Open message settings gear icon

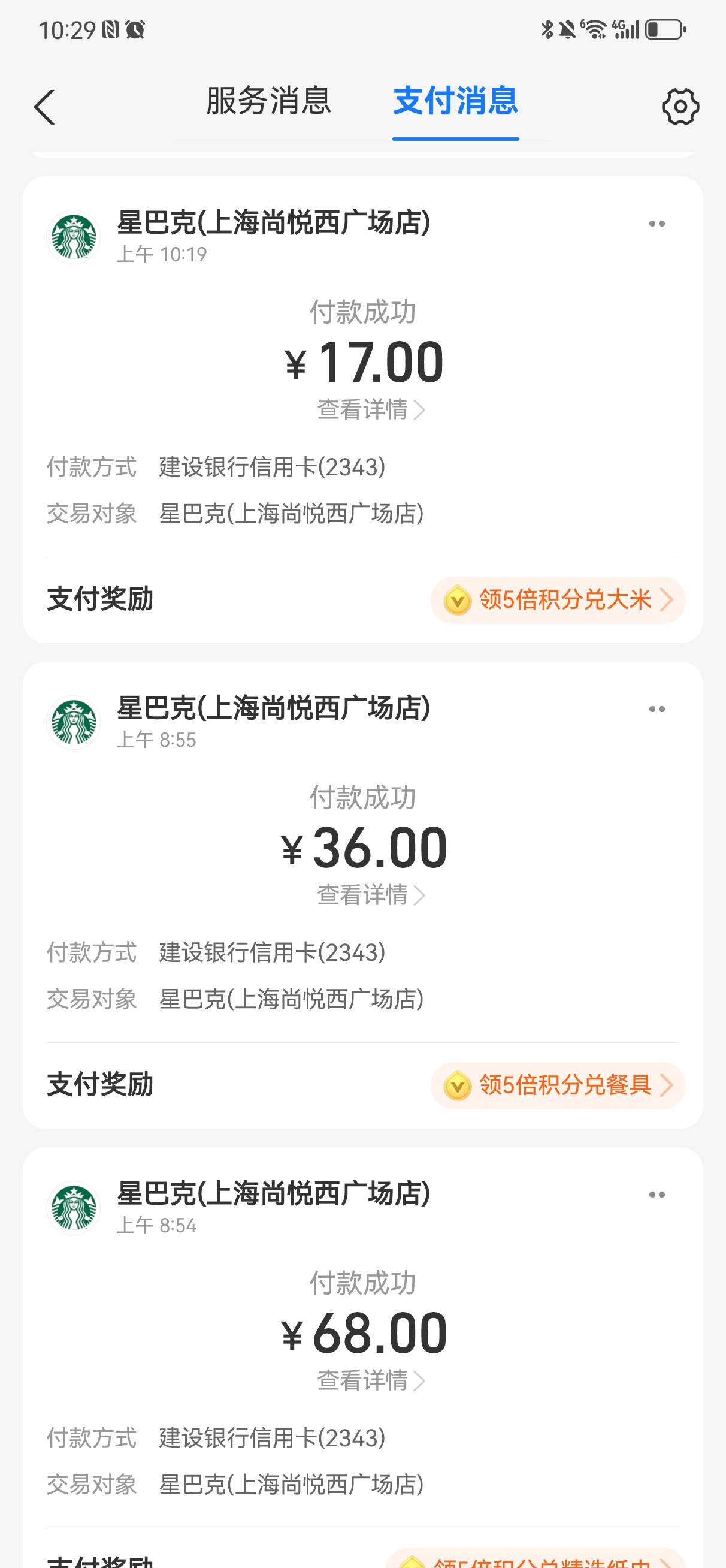[680, 107]
